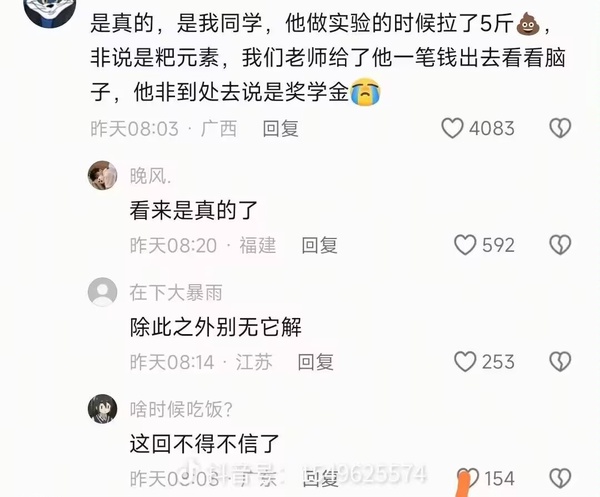Reply to 在下大暴雨's comment
Image resolution: width=600 pixels, height=497 pixels.
[316, 362]
